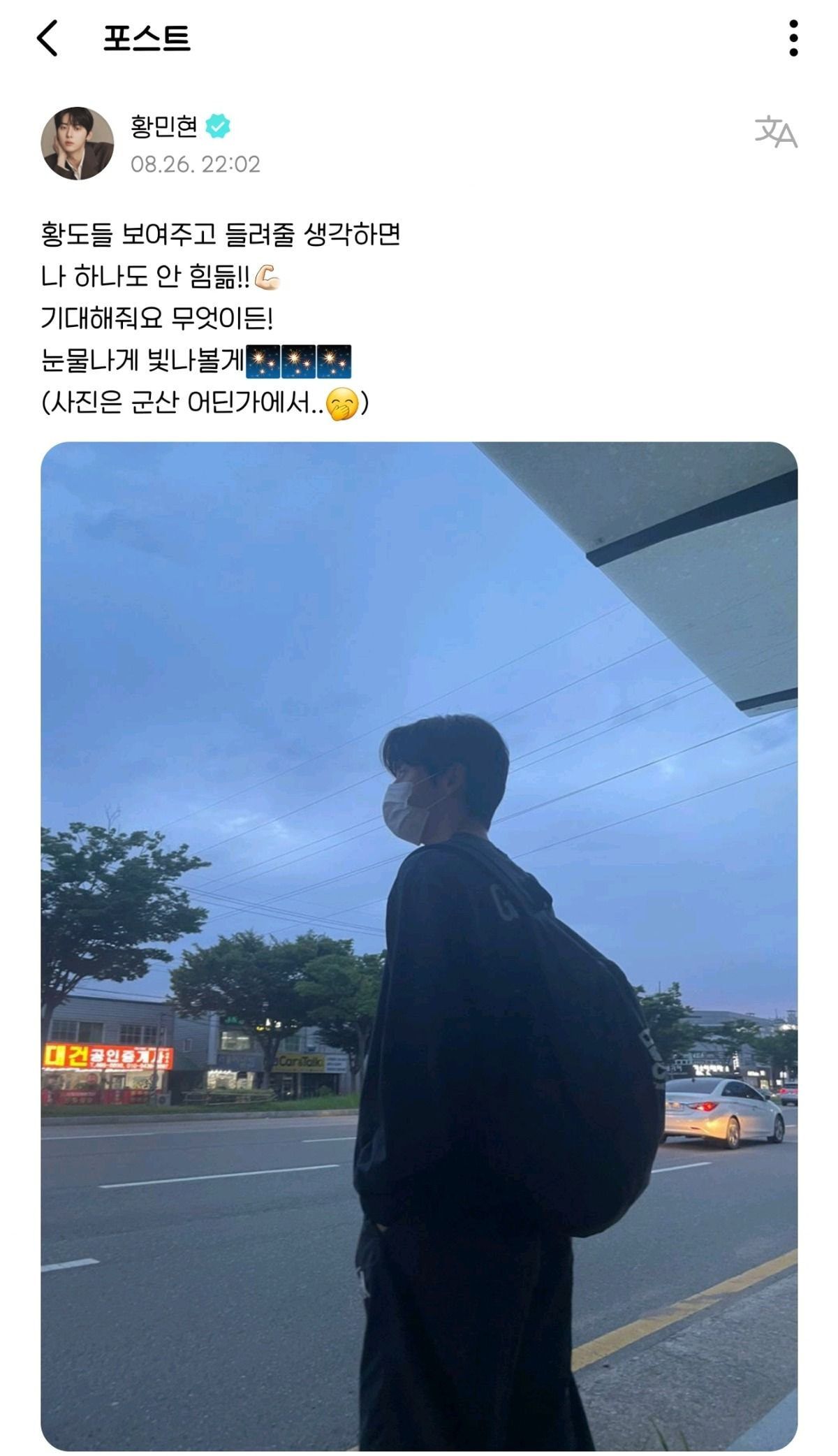Go back from the 포스트 screen
838x1456 pixels.
pyautogui.click(x=47, y=38)
